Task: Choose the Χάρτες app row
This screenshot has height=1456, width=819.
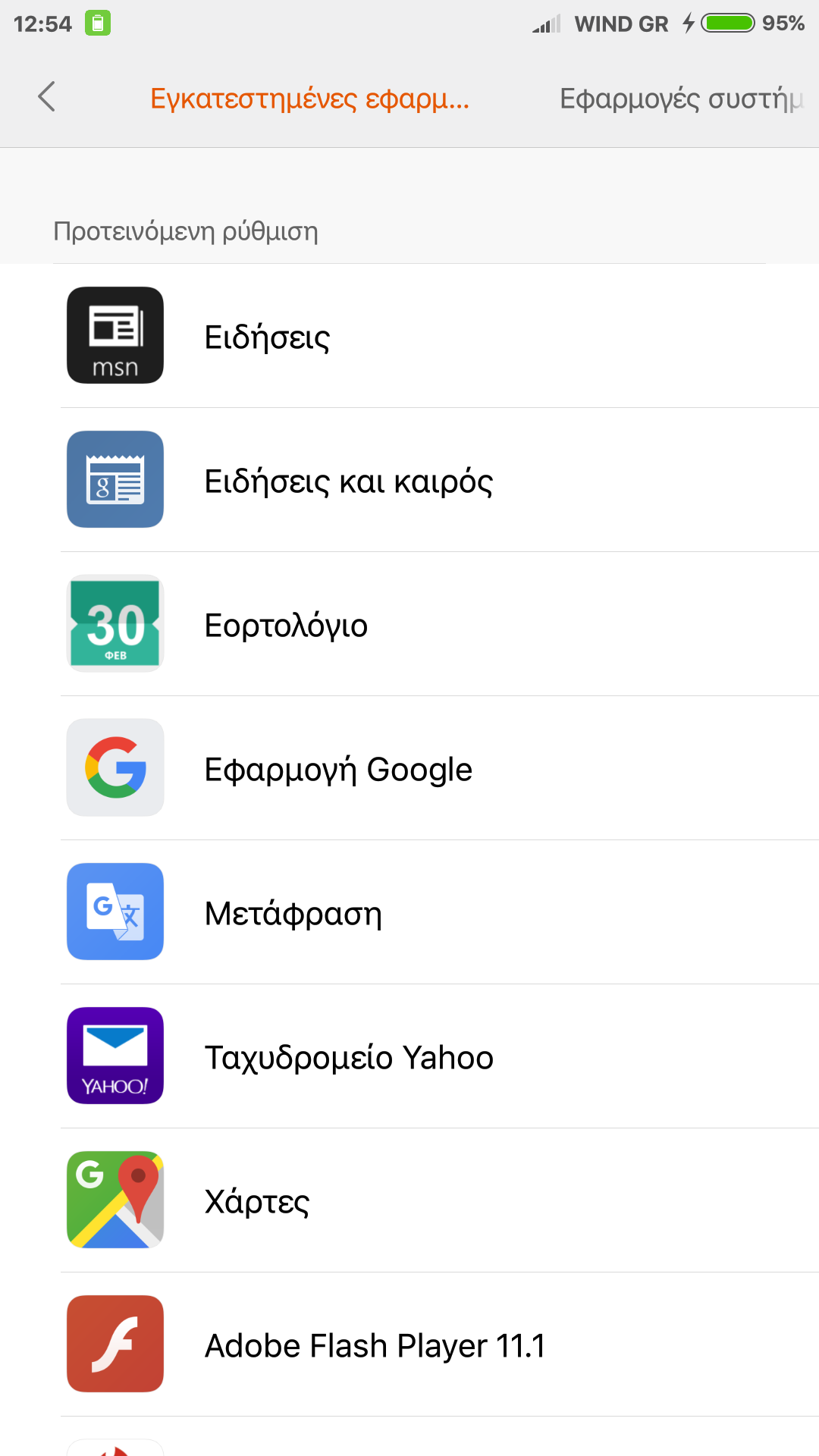Action: [409, 1200]
